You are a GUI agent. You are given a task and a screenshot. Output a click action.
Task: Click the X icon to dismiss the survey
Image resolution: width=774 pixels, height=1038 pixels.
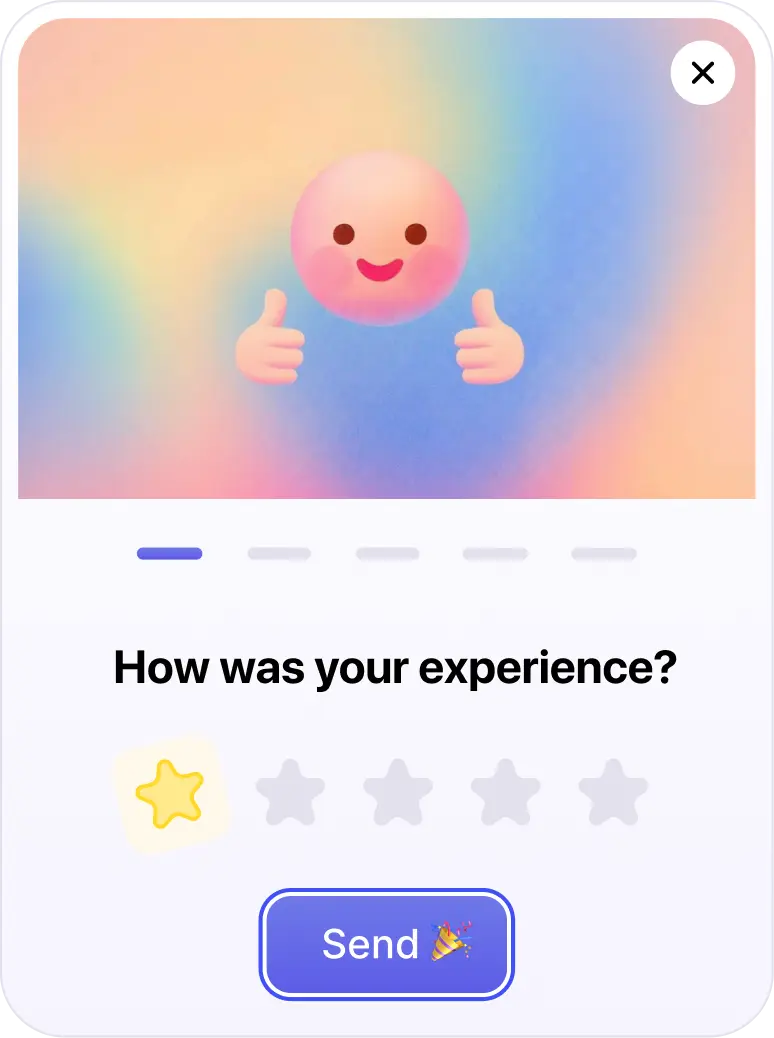702,73
